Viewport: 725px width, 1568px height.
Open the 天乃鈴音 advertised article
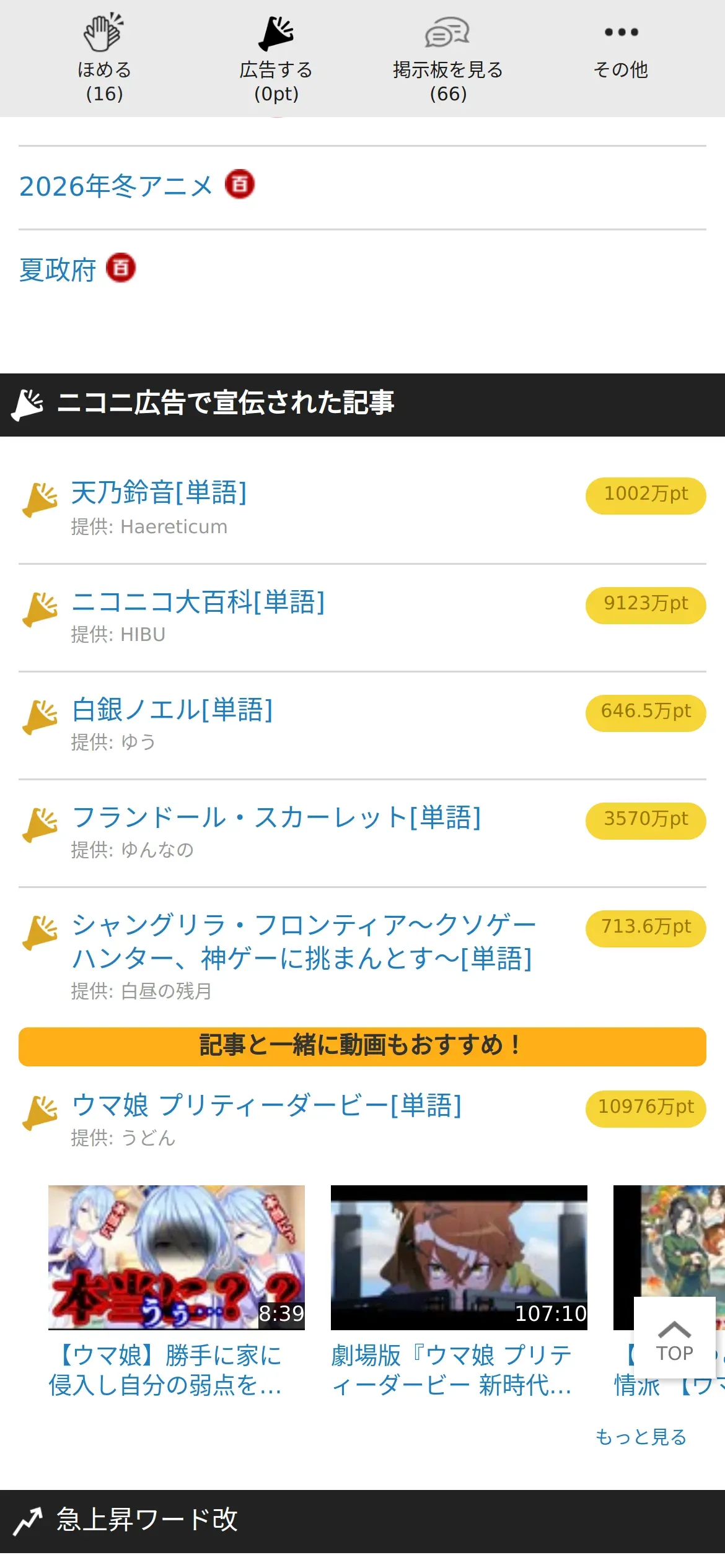coord(159,493)
